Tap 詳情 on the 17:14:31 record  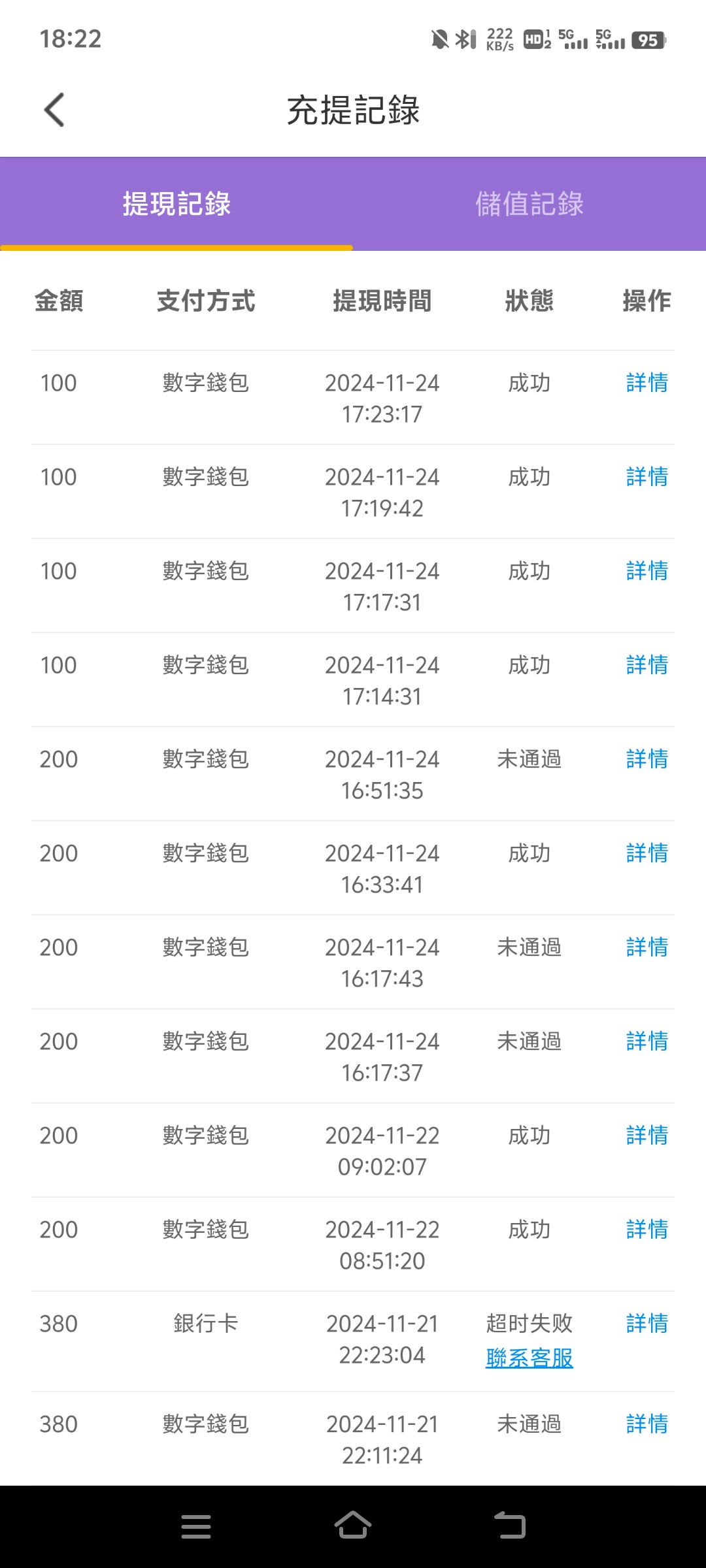point(647,665)
